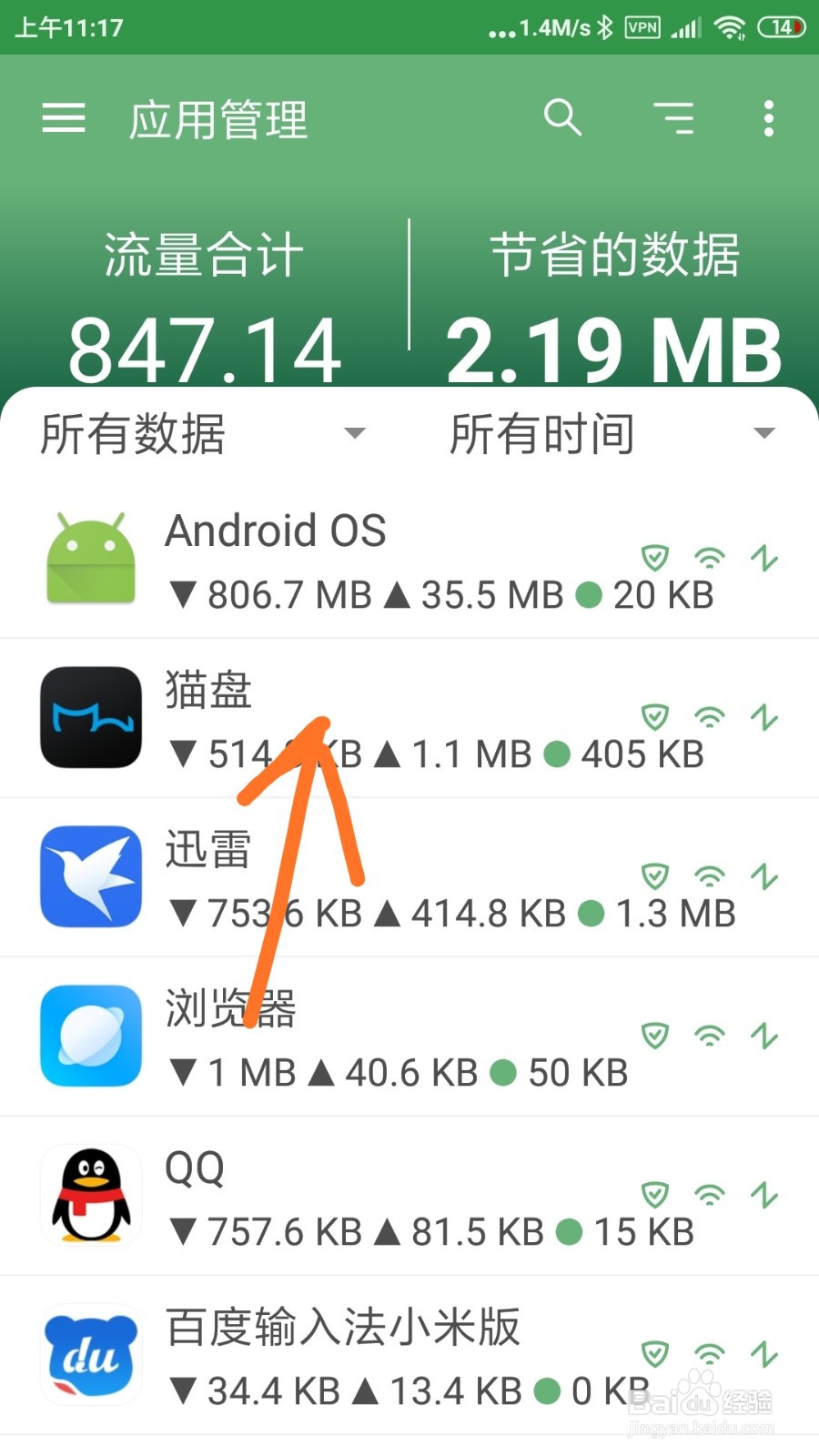Viewport: 819px width, 1456px height.
Task: Select the 迅雷 bird app icon
Action: (x=90, y=876)
